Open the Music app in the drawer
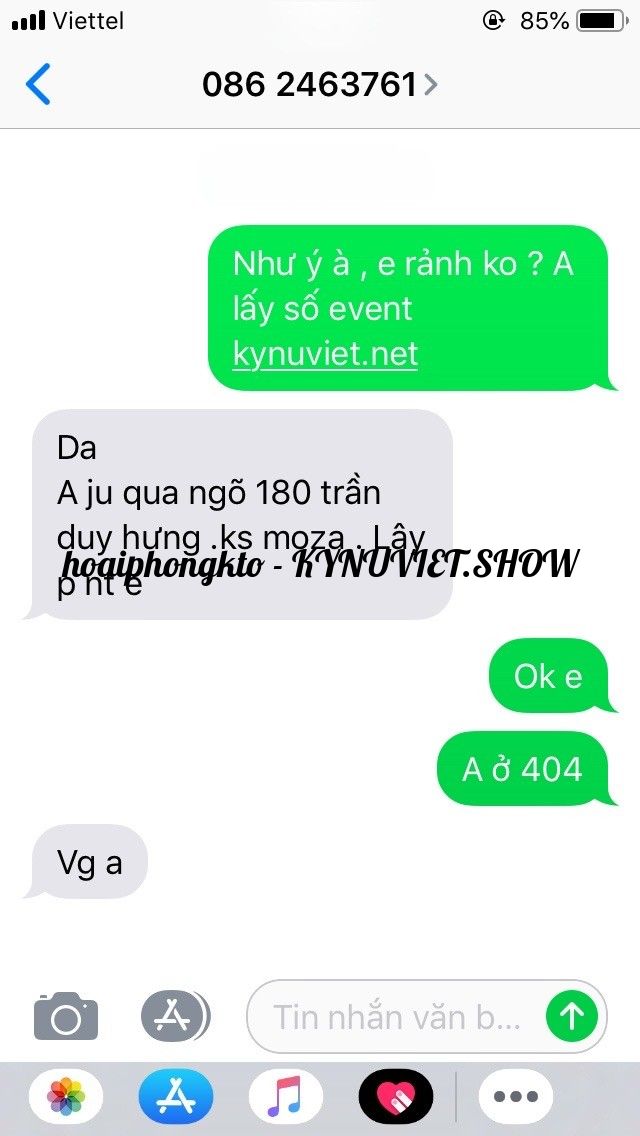This screenshot has height=1136, width=640. pyautogui.click(x=285, y=1097)
